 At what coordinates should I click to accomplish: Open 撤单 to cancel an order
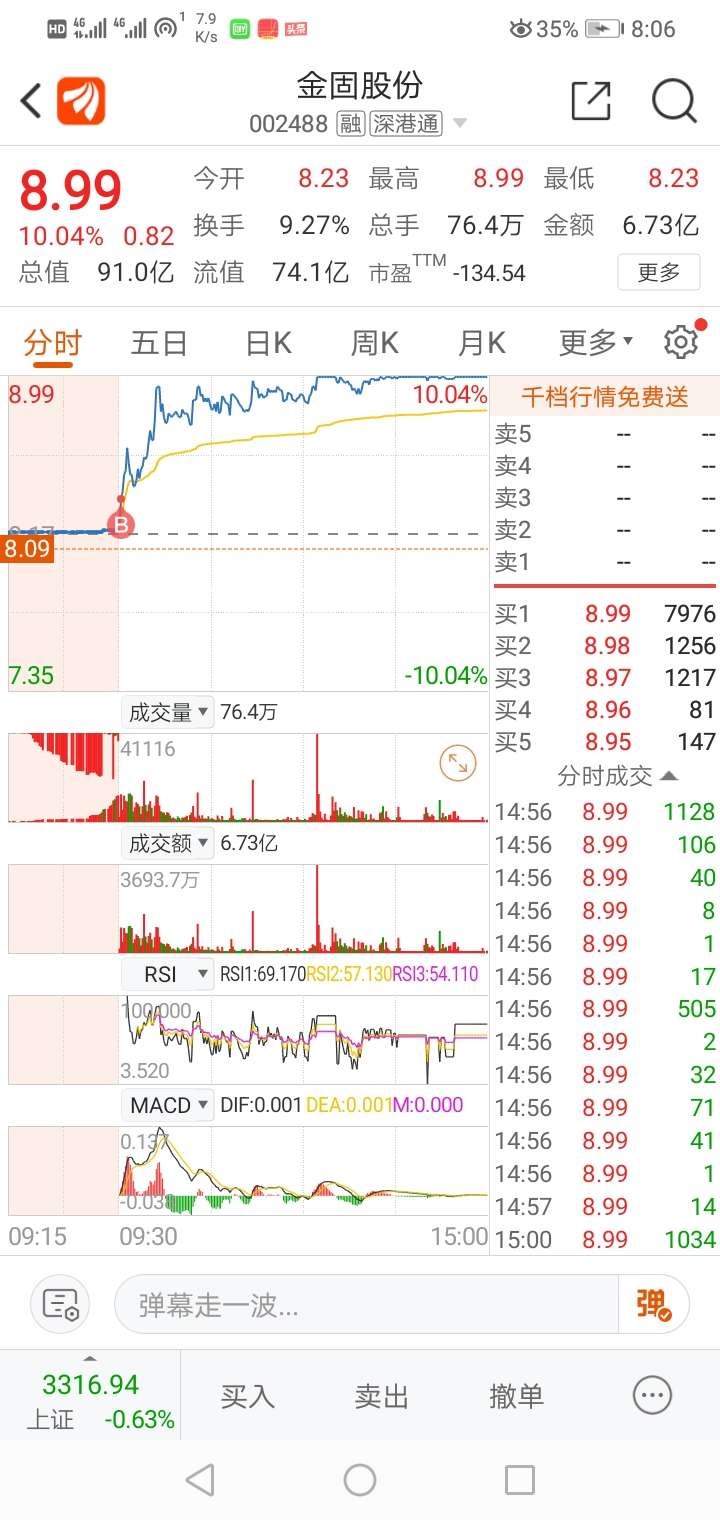tap(516, 1396)
